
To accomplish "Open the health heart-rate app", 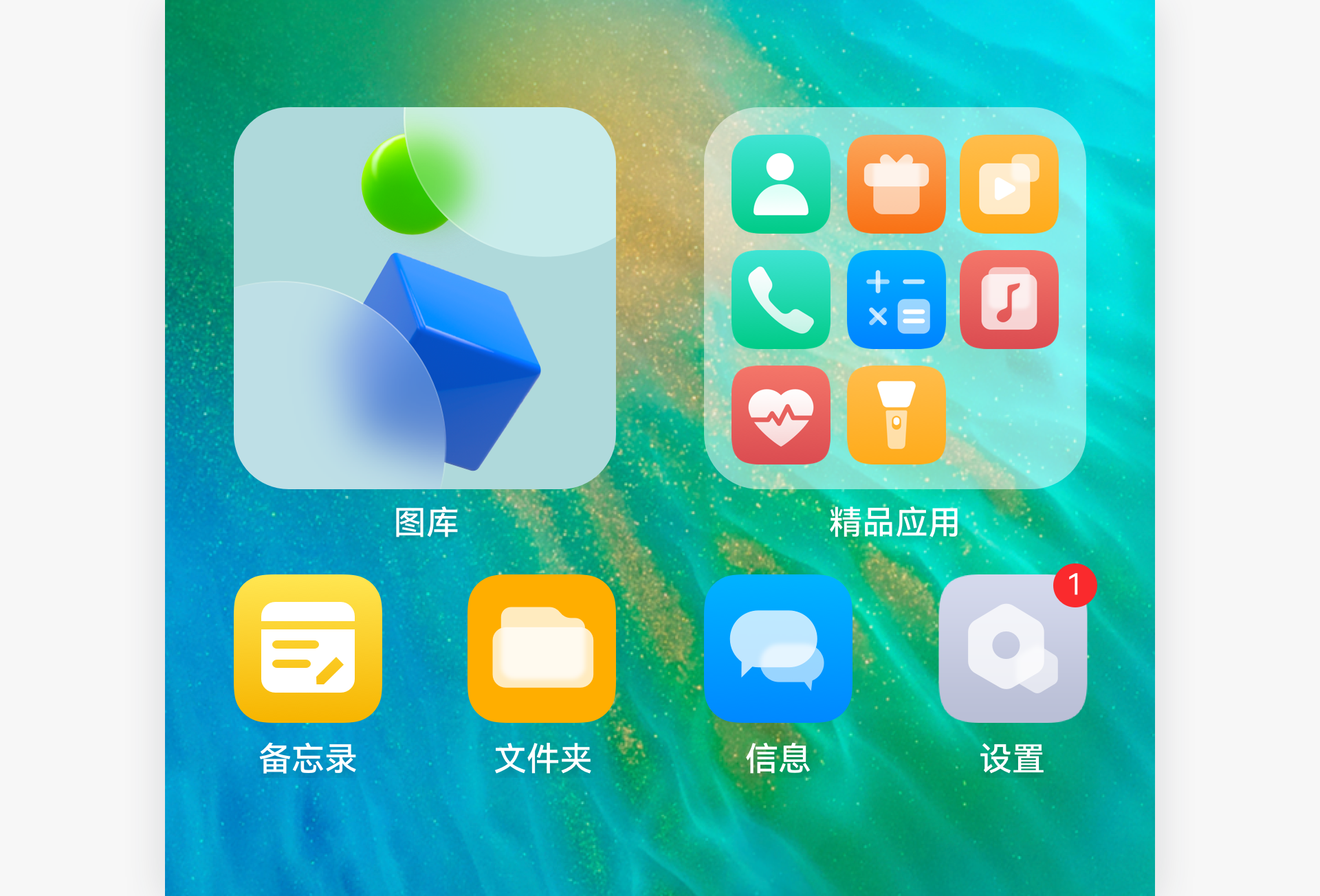I will [x=780, y=415].
